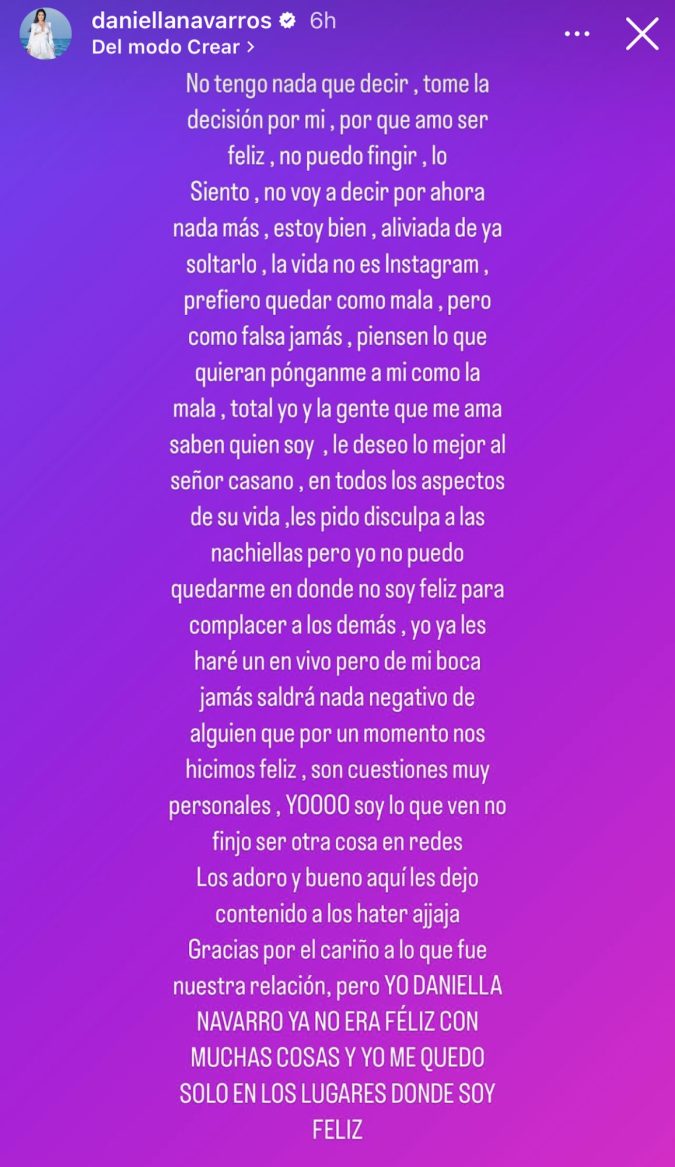
Task: Close the story viewer
Action: point(641,34)
